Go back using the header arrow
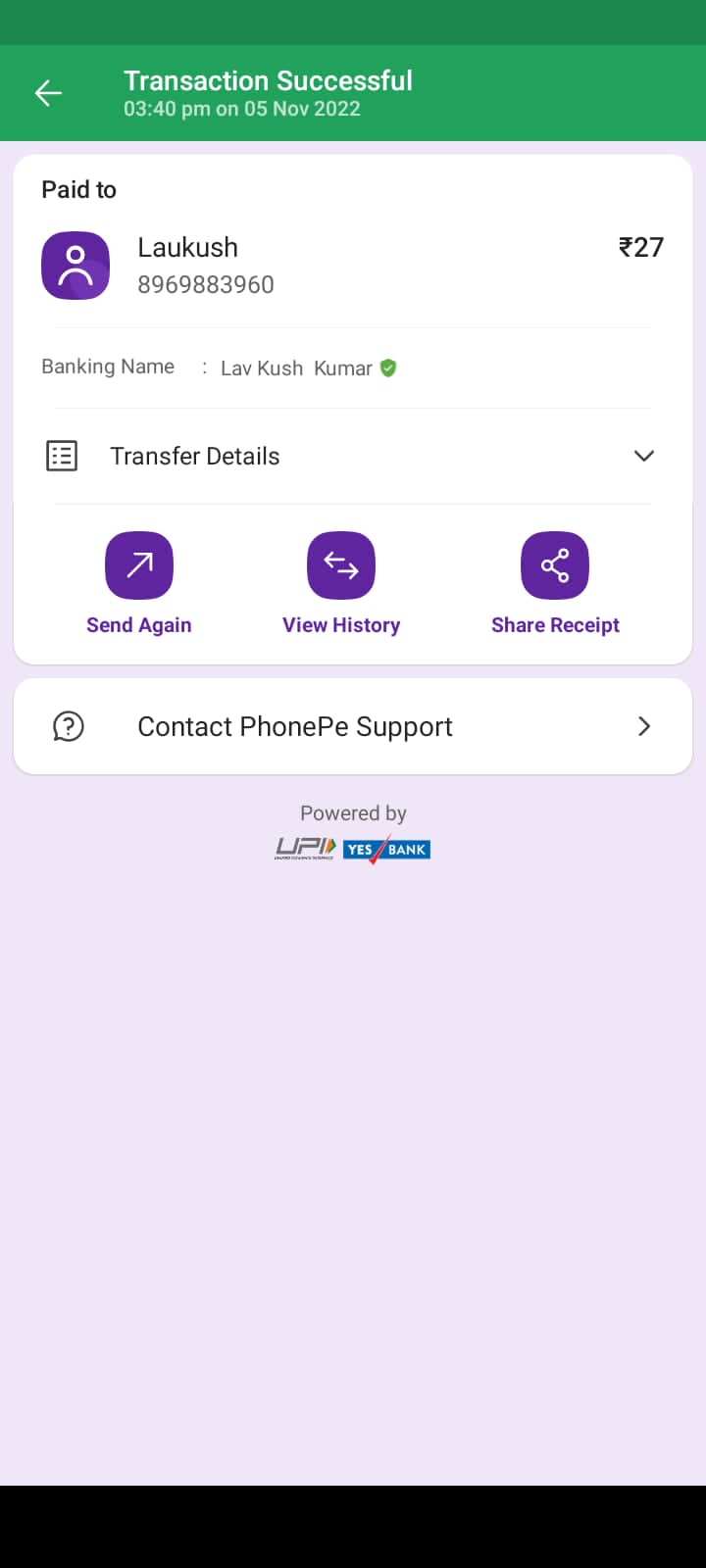This screenshot has height=1568, width=706. (48, 93)
